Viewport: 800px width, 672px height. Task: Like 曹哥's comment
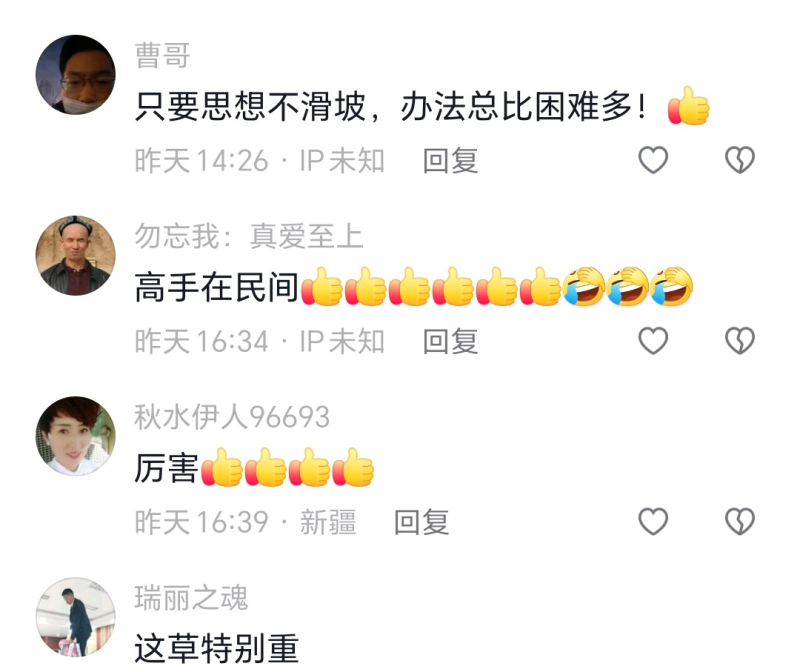click(x=653, y=160)
